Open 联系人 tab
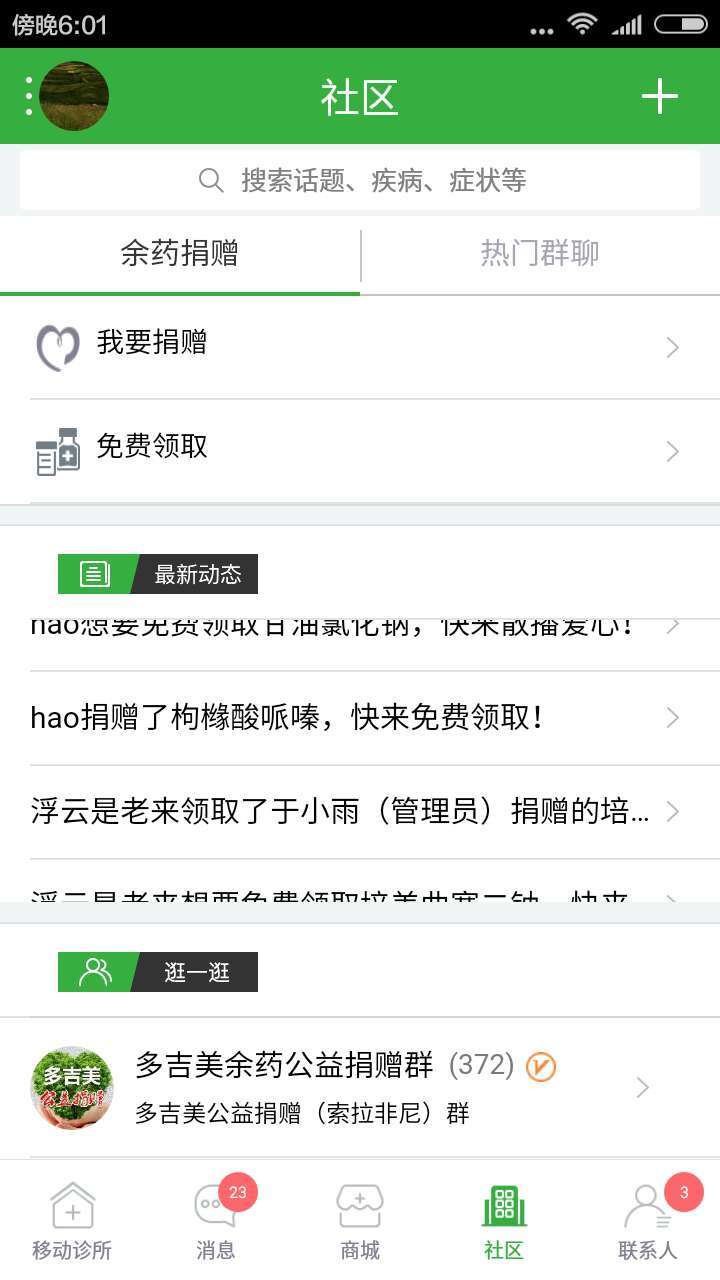 coord(648,1220)
